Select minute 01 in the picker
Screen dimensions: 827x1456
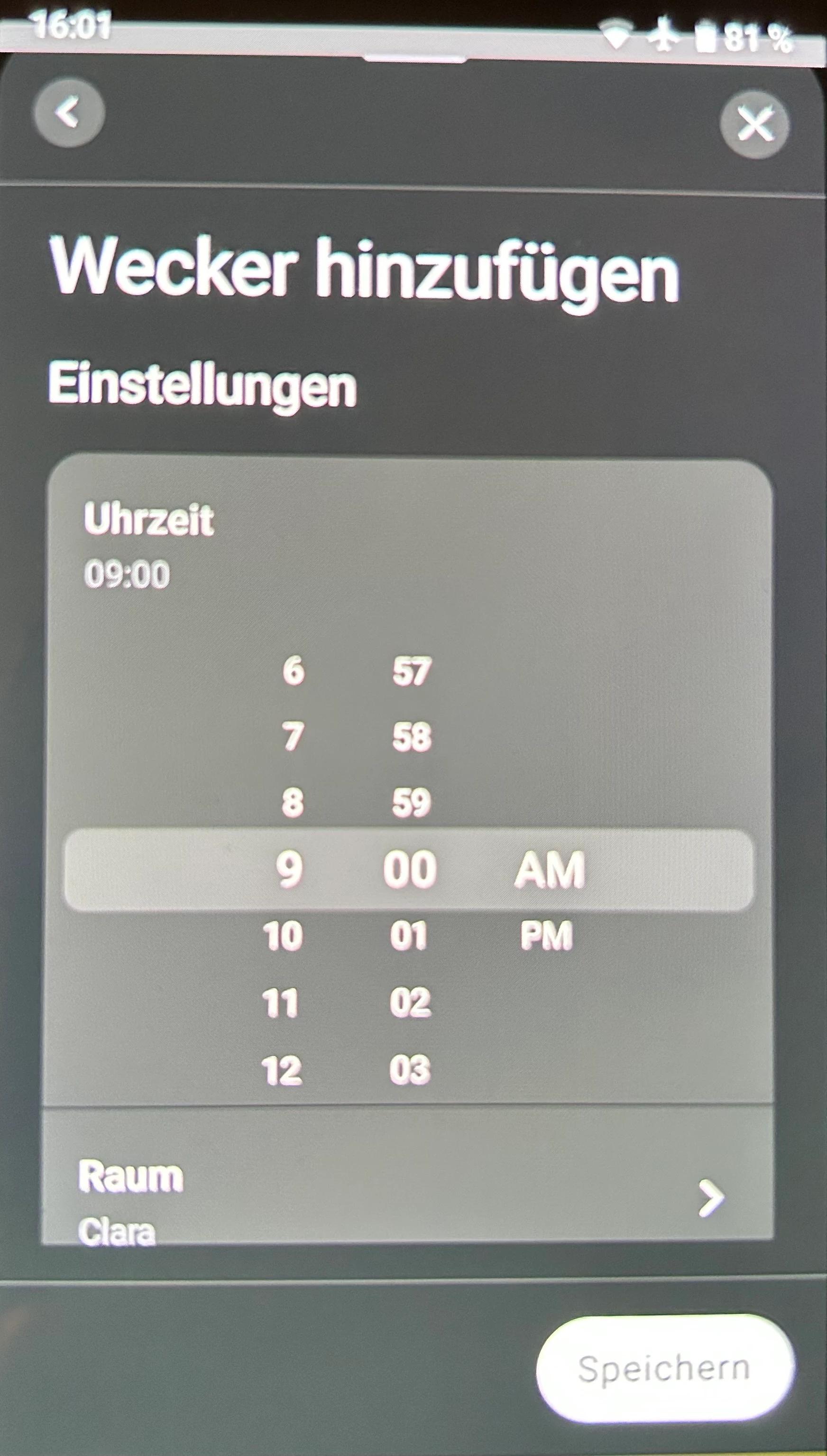click(409, 936)
